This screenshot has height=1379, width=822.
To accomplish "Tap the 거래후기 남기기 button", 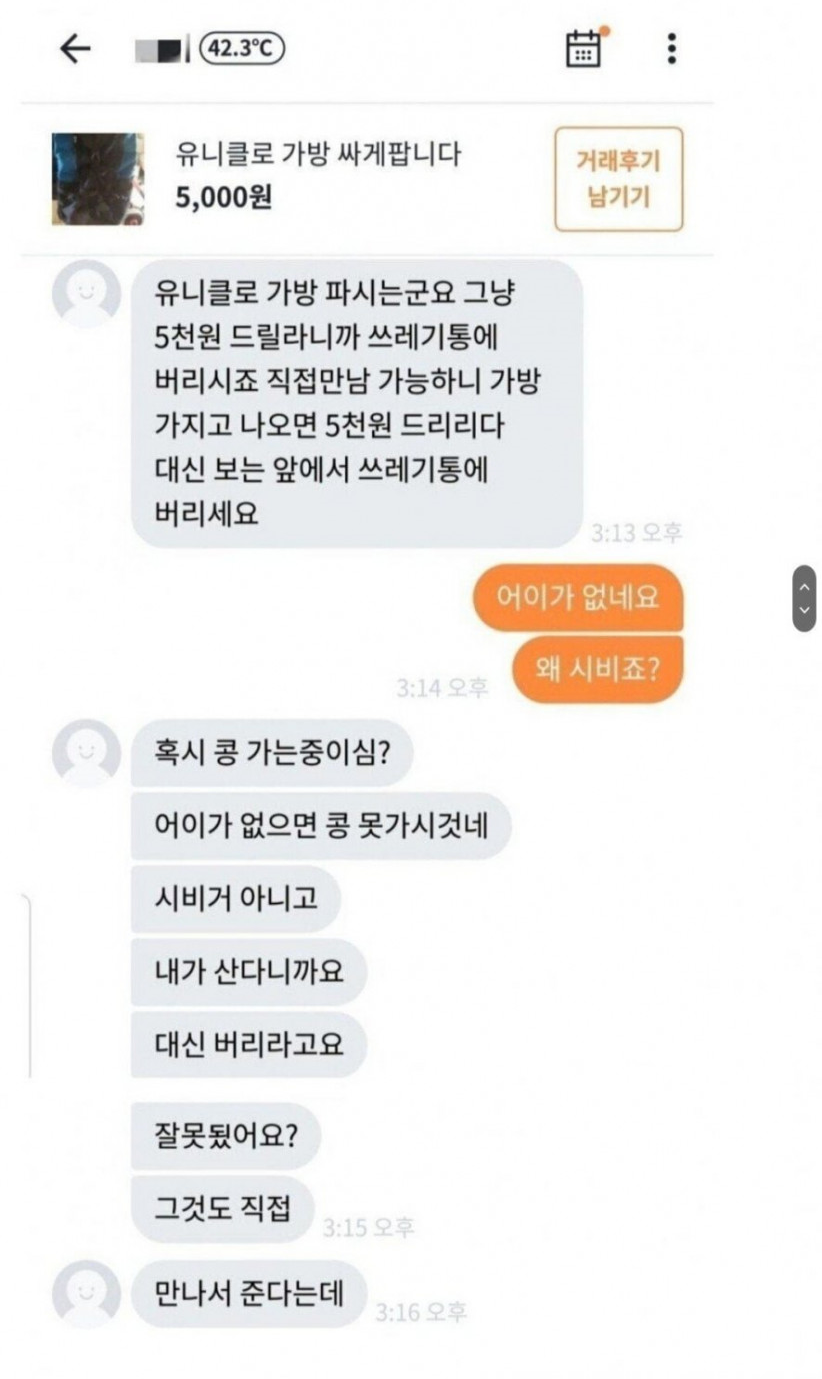I will pyautogui.click(x=618, y=179).
